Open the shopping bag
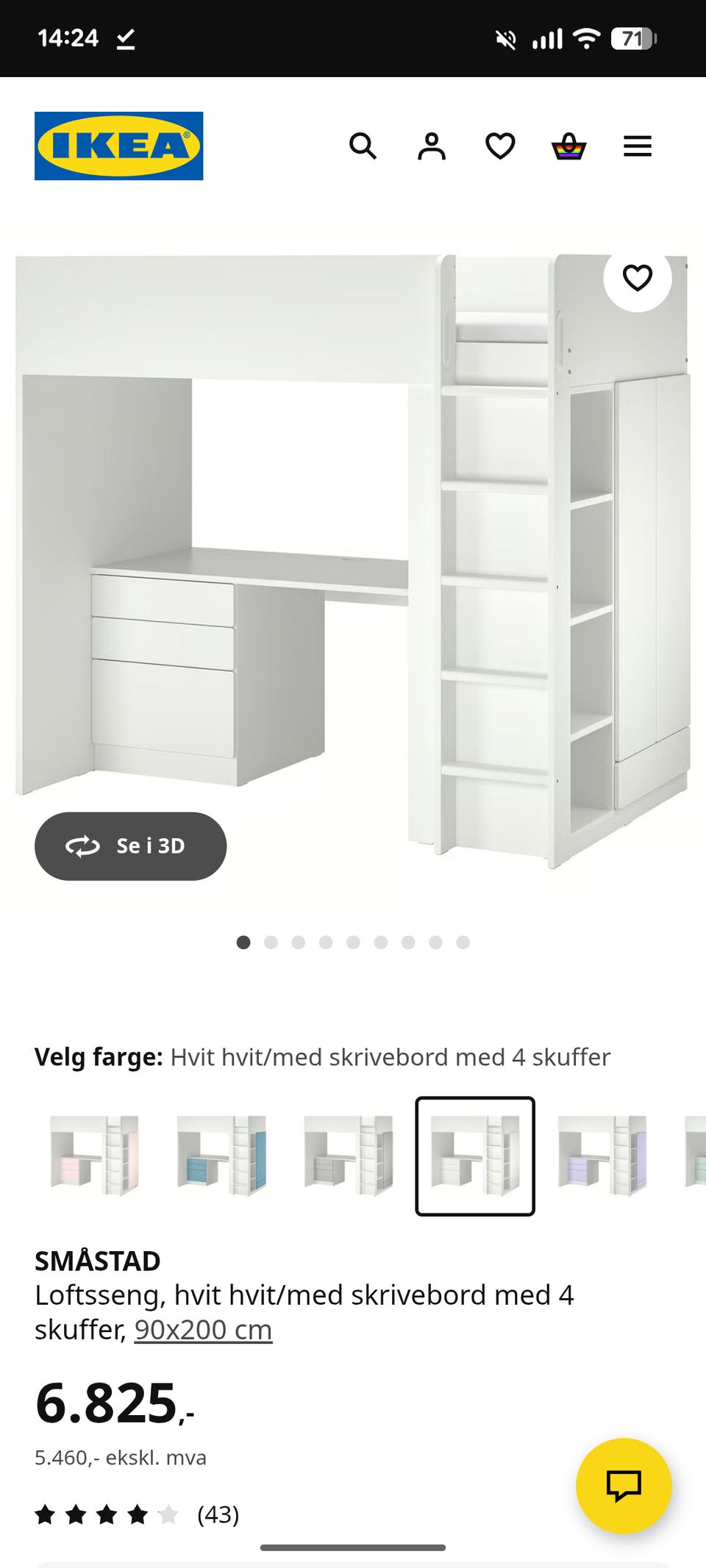Viewport: 706px width, 1568px height. (x=570, y=147)
